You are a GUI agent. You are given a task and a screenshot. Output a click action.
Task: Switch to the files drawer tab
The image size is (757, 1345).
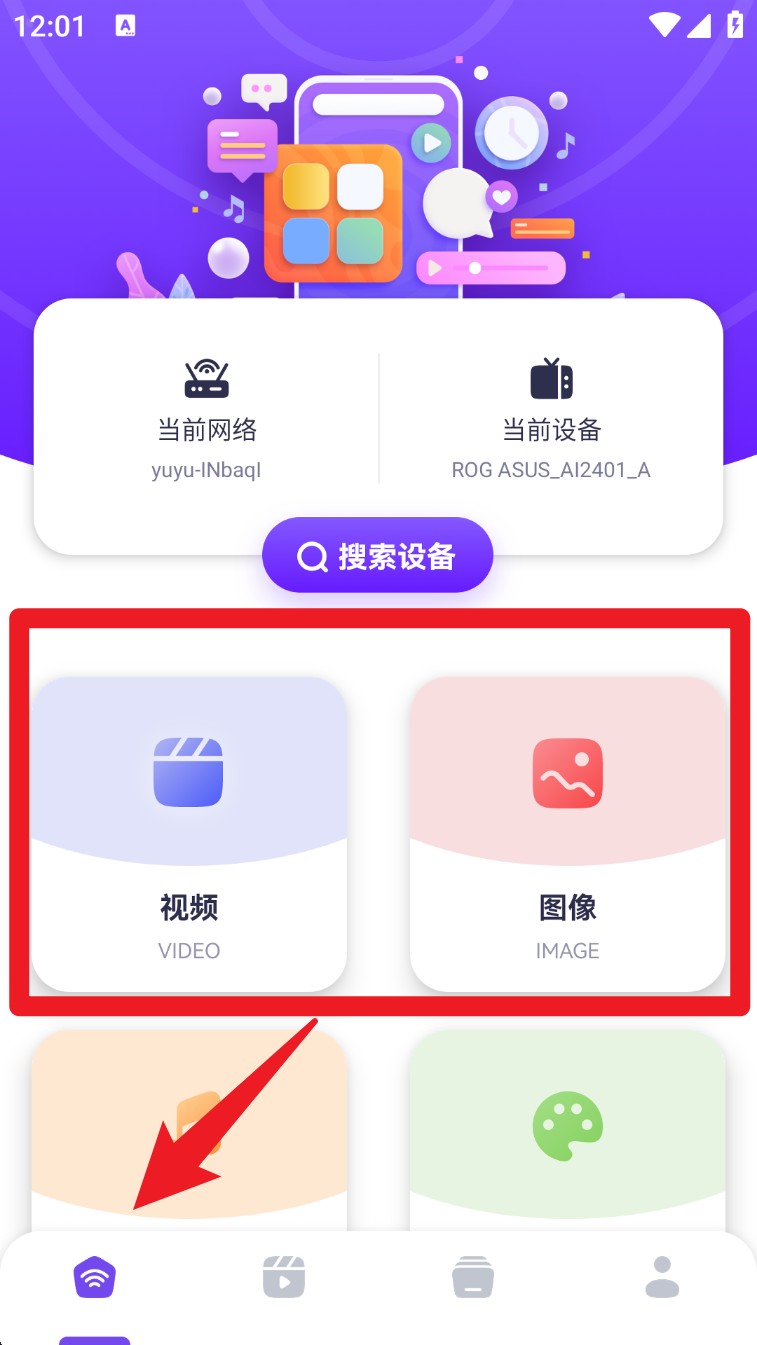click(473, 1278)
